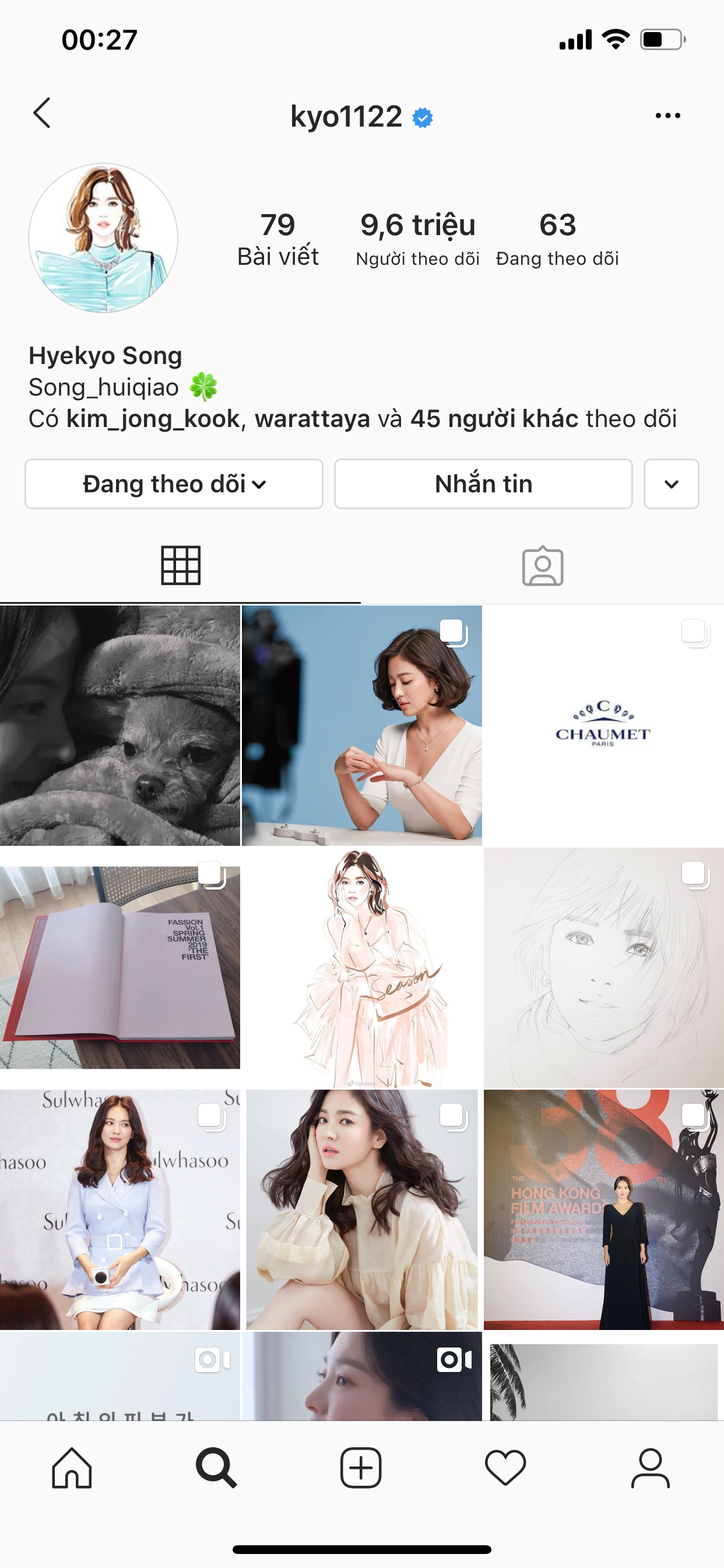Create a new post with the plus icon
The height and width of the screenshot is (1568, 724).
click(x=361, y=1468)
